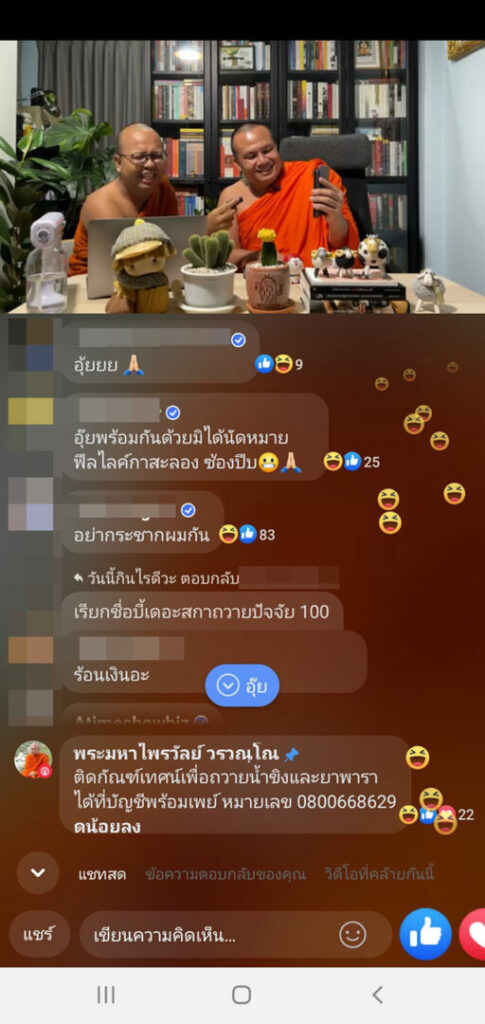Screen dimensions: 485x1024
Task: Switch to the แชทสด tab
Action: tap(102, 874)
